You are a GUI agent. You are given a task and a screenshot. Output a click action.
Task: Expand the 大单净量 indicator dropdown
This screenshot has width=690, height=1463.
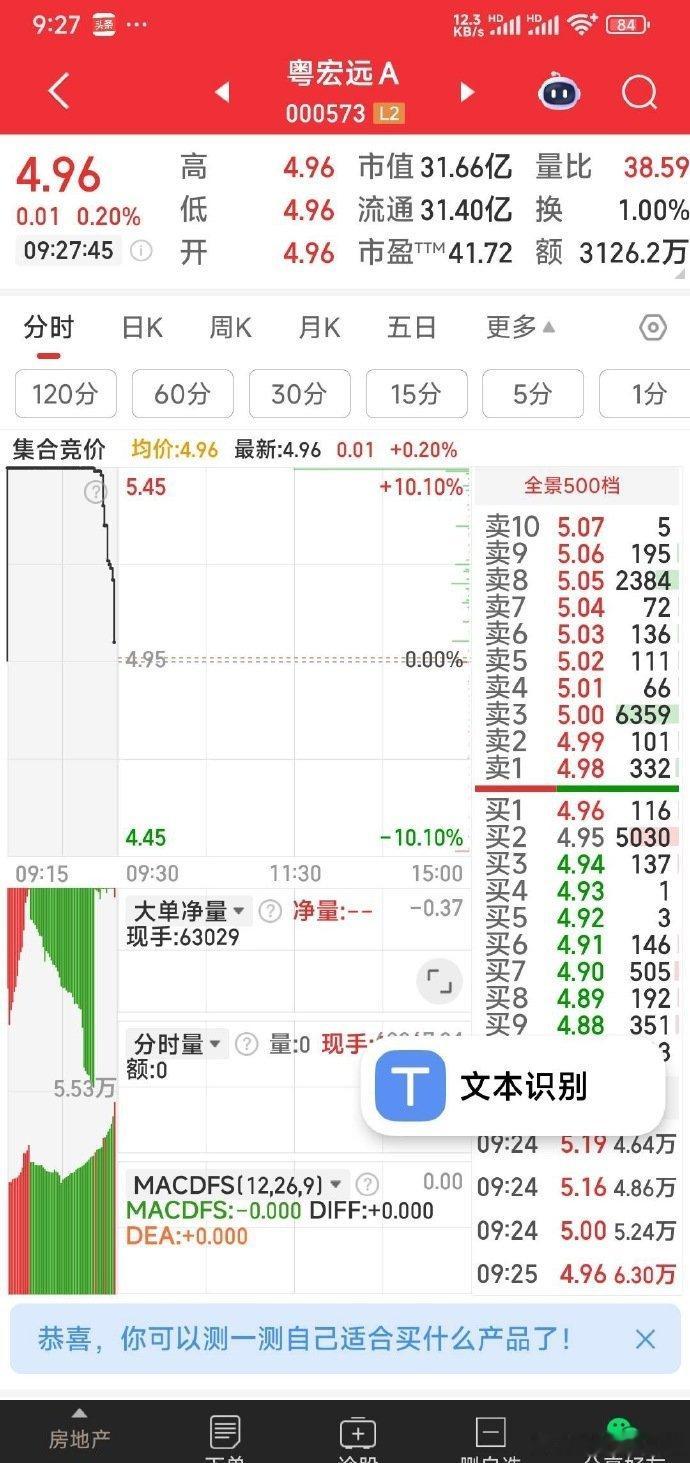pos(190,911)
